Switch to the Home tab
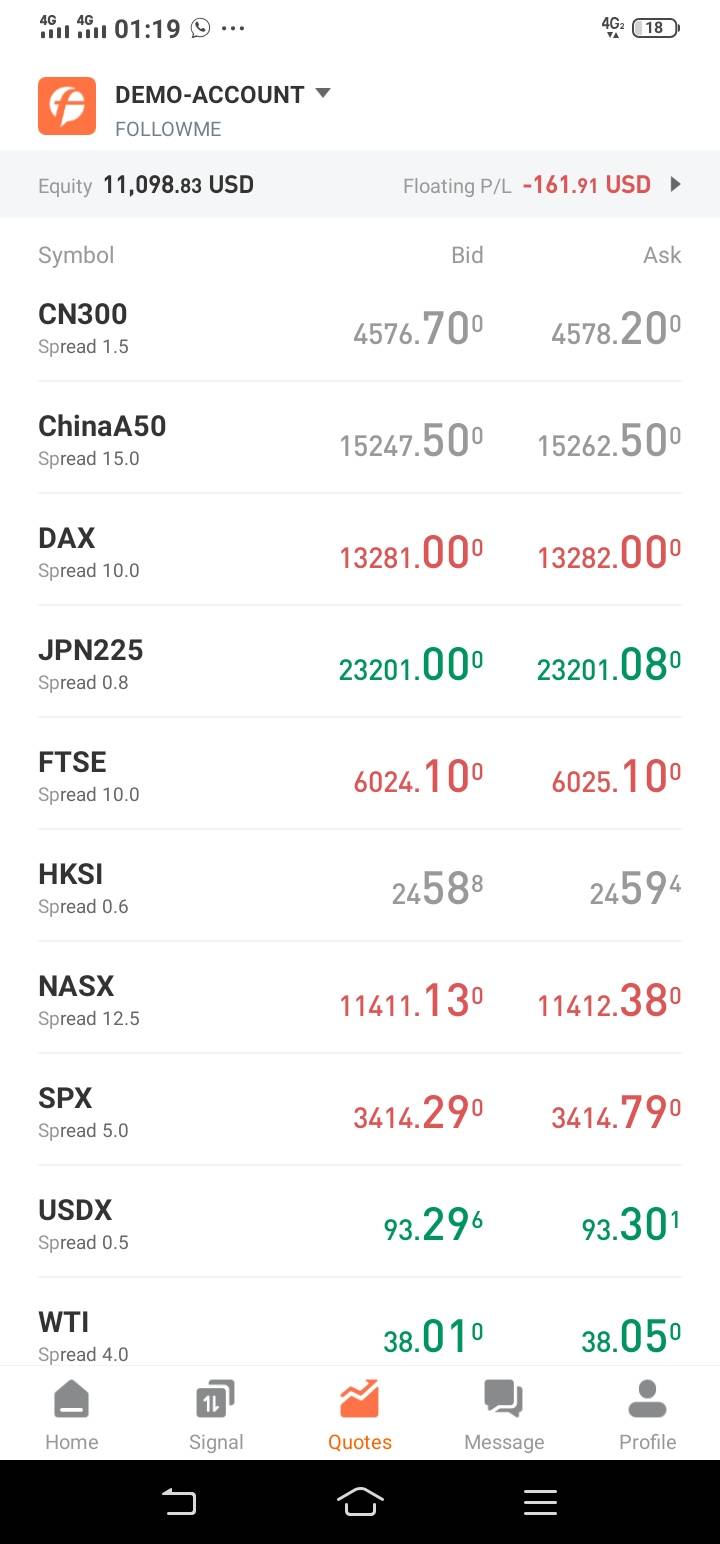This screenshot has height=1544, width=720. [72, 1415]
